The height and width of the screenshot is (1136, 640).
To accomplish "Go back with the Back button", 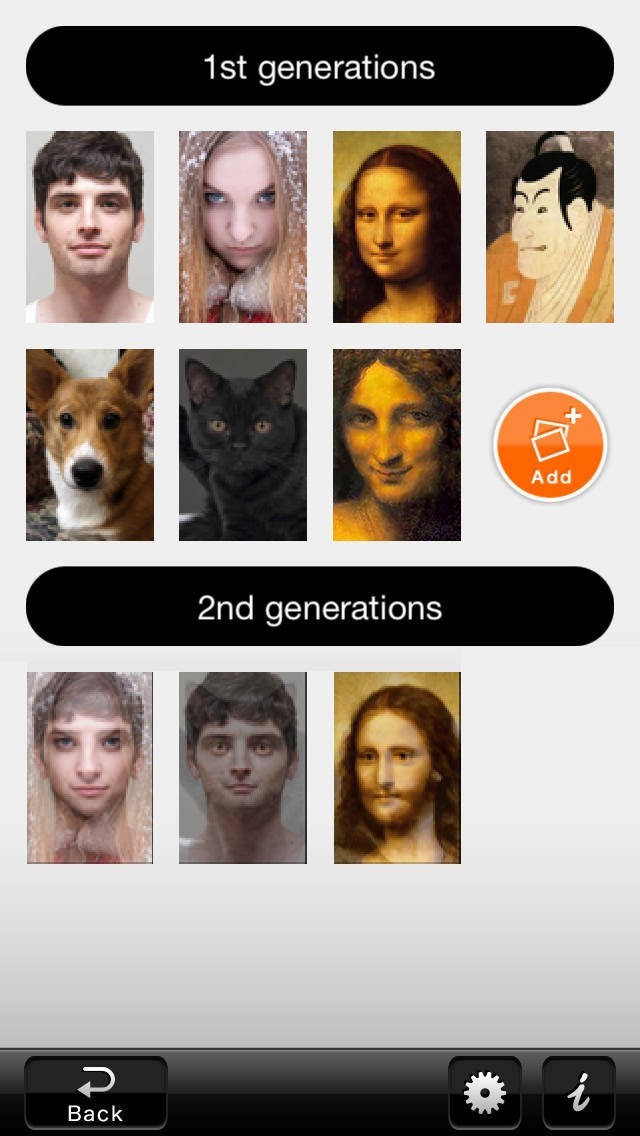I will pyautogui.click(x=95, y=1093).
